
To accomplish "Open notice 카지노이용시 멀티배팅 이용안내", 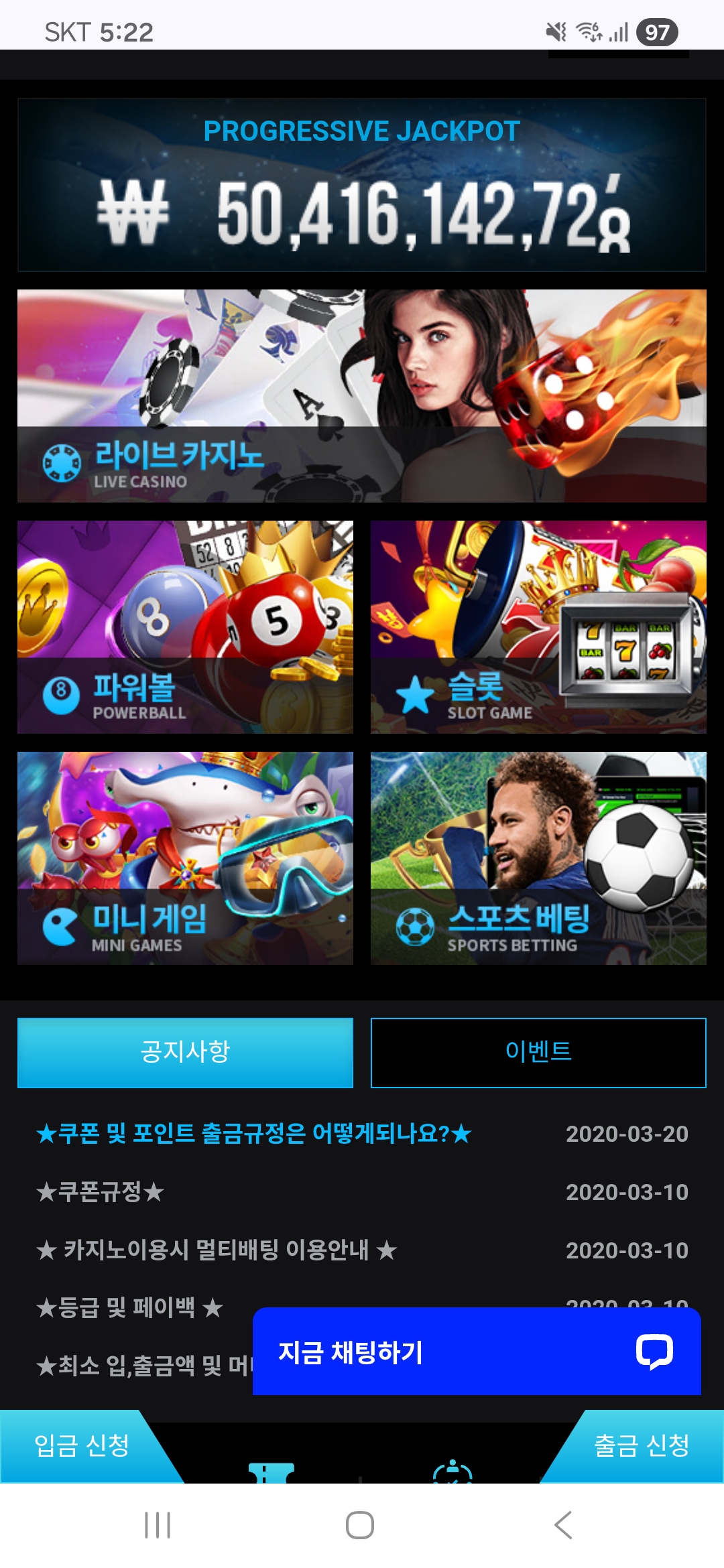I will click(x=217, y=1250).
